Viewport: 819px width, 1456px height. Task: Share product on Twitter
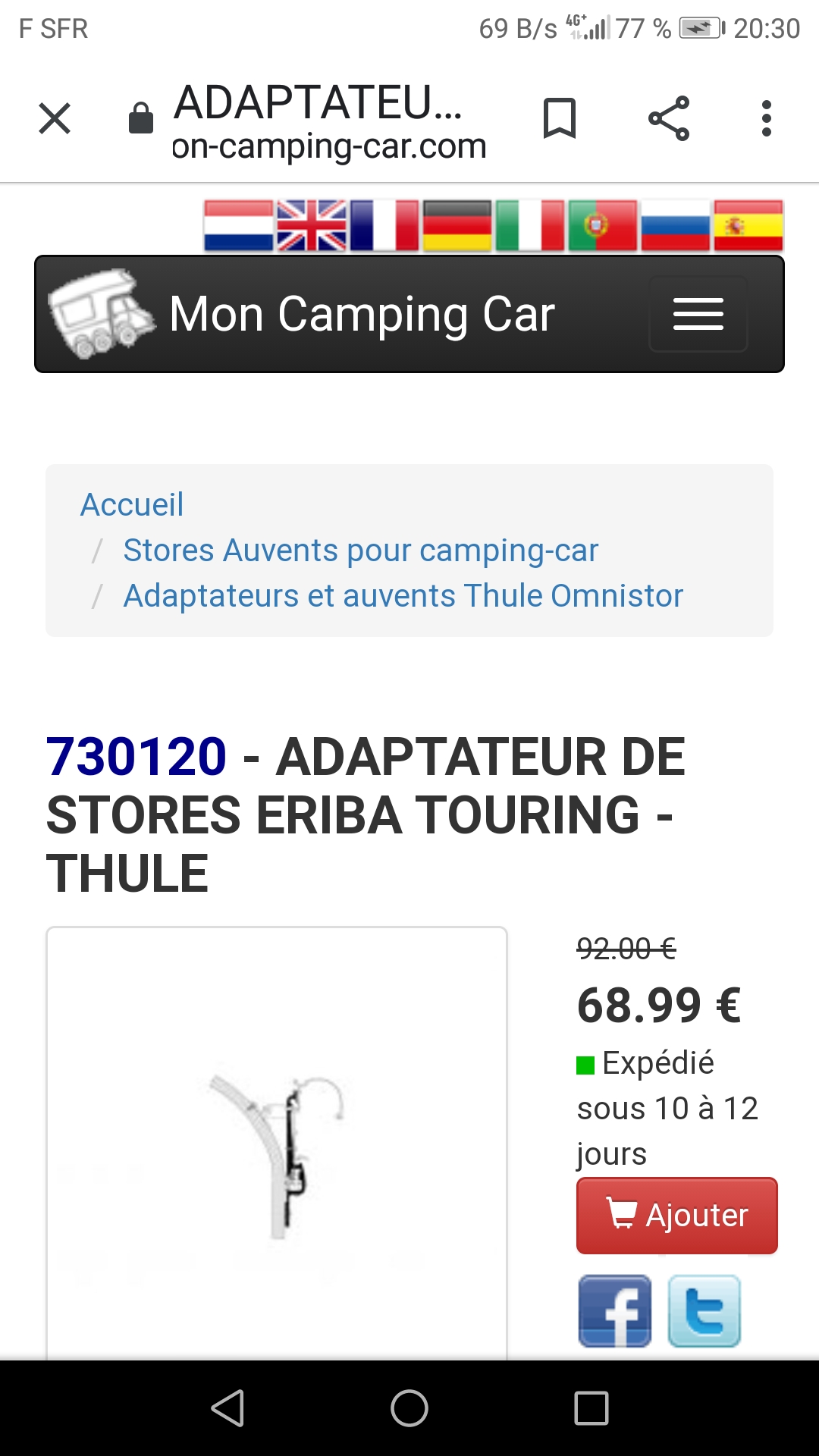tap(704, 1311)
